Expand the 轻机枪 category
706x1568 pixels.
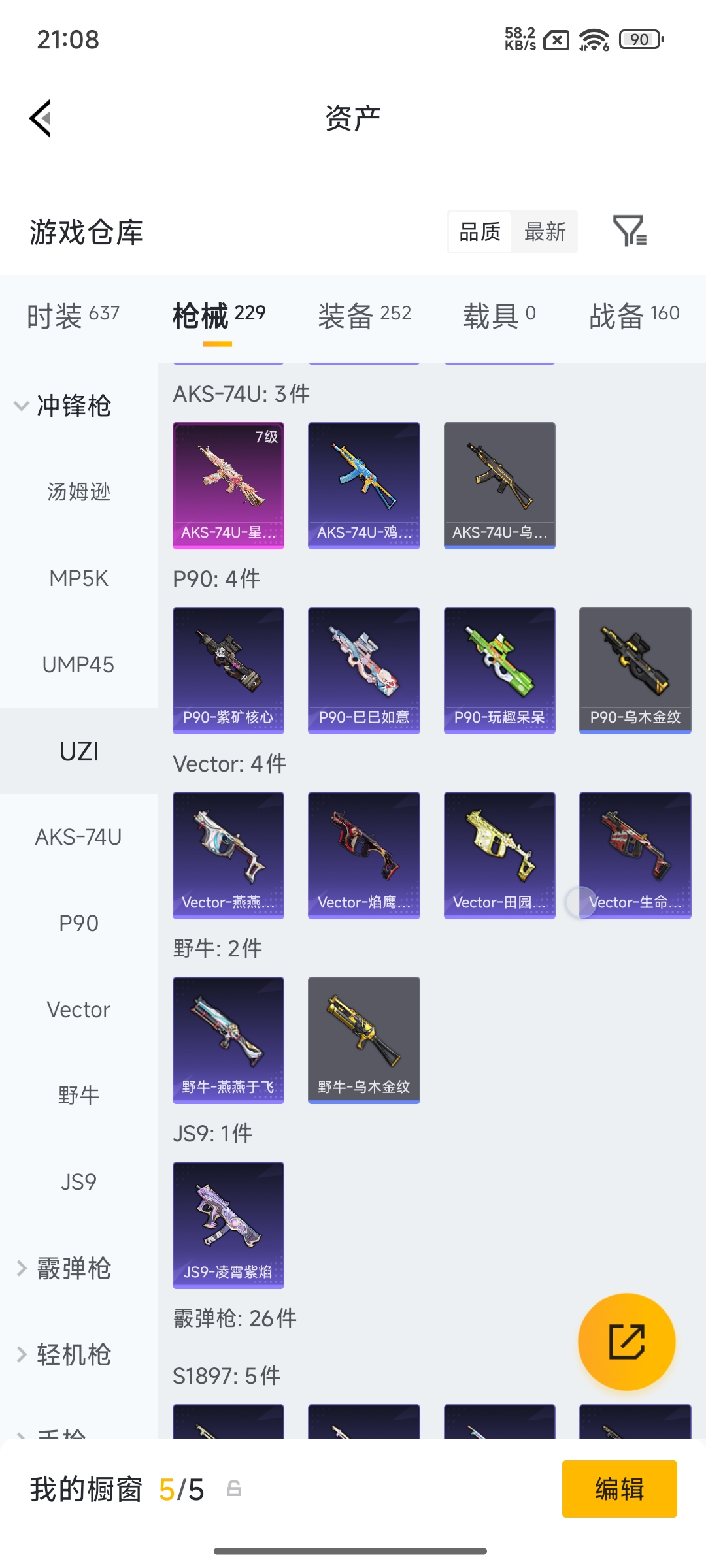coord(64,1354)
